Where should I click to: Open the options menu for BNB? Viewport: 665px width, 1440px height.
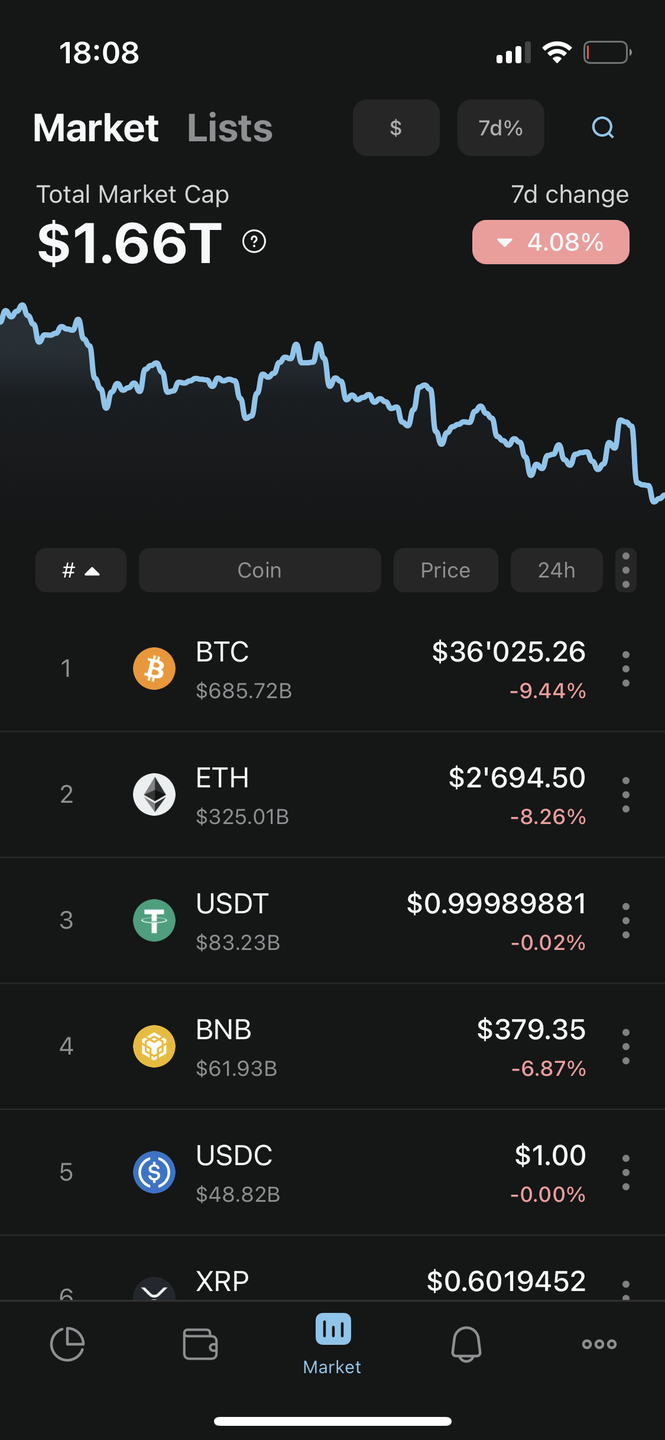(626, 1047)
